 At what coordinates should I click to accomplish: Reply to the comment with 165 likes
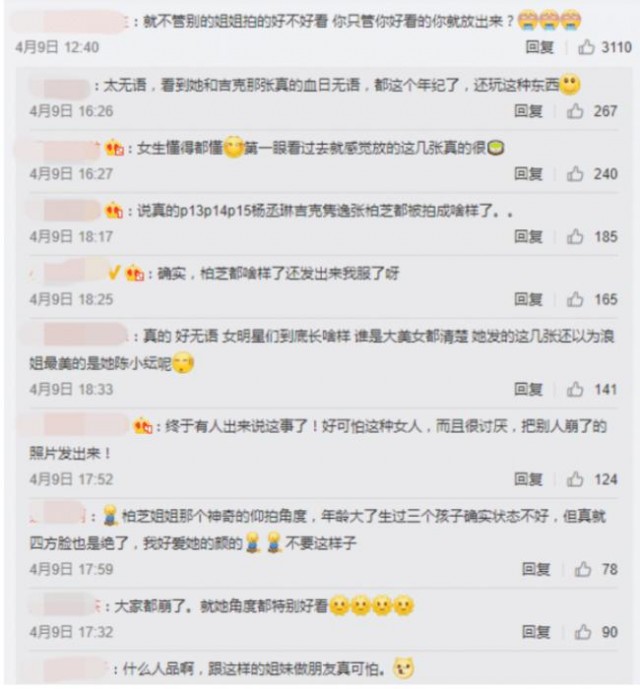click(x=528, y=299)
